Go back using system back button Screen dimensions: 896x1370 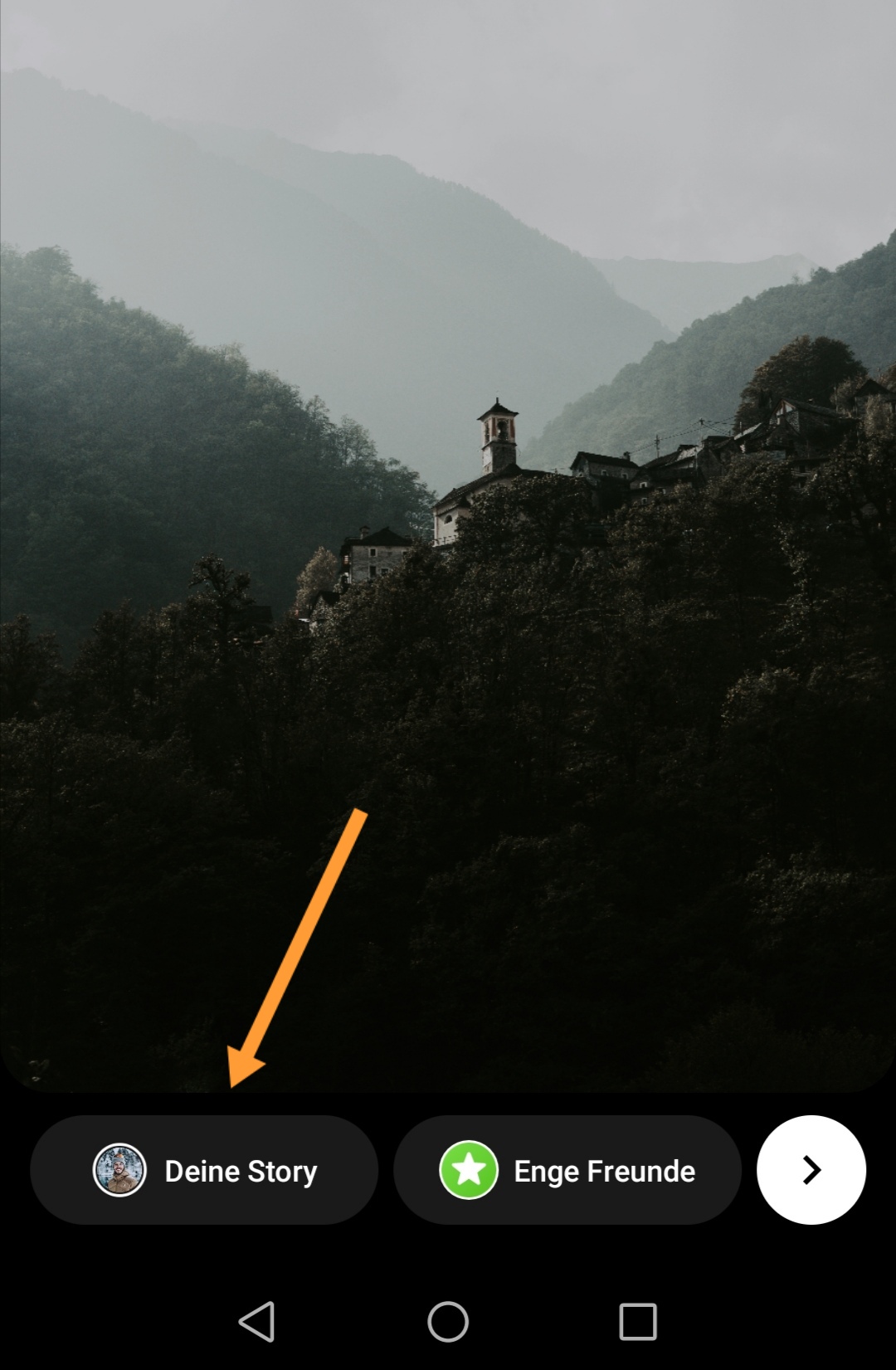click(x=257, y=1321)
